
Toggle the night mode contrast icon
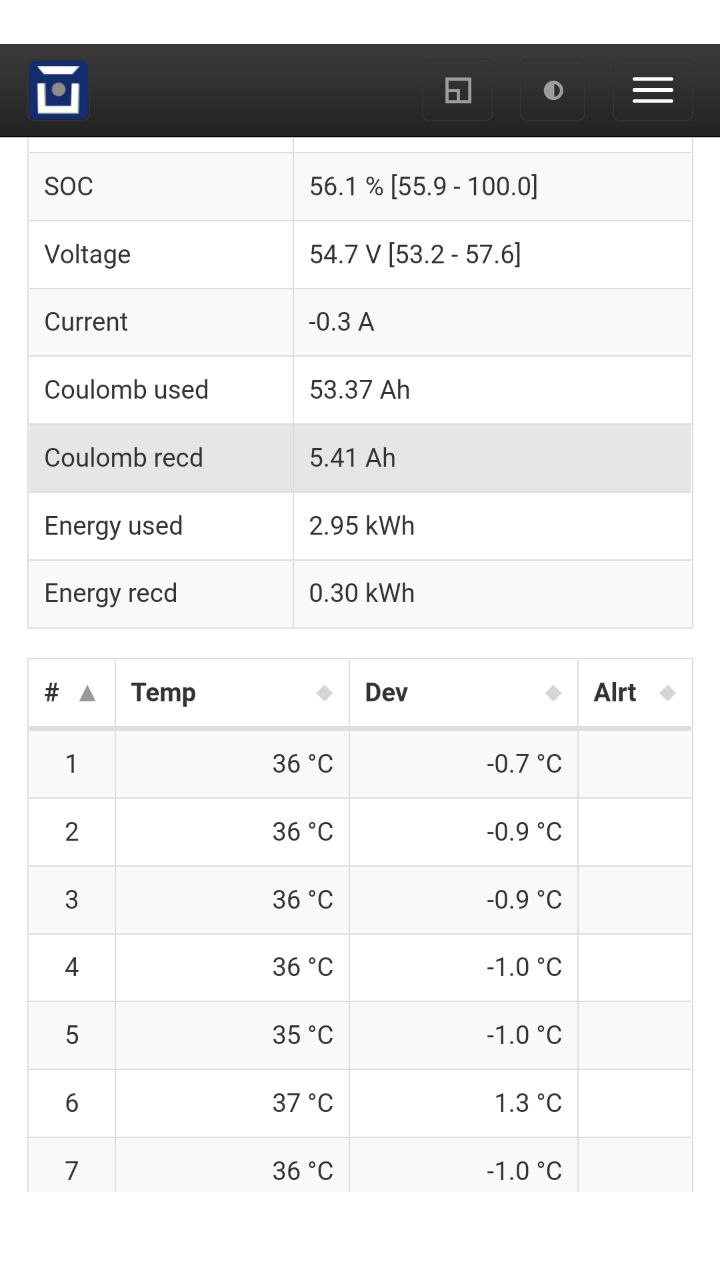point(553,90)
